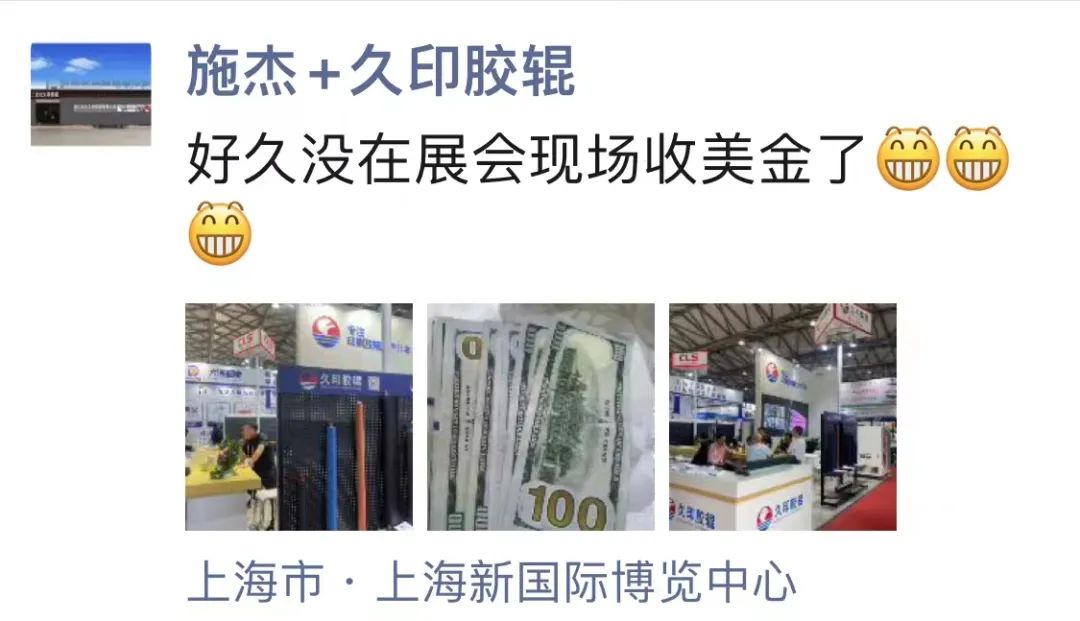View the photo of 100 dollar bills
The width and height of the screenshot is (1080, 621).
541,417
